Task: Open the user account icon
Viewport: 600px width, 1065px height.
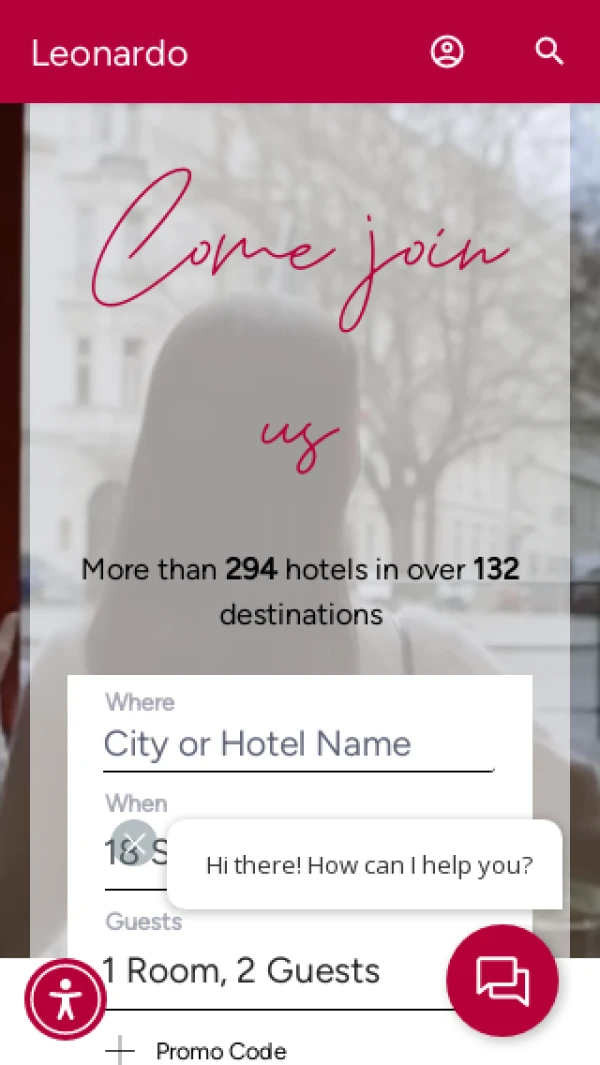Action: [447, 52]
